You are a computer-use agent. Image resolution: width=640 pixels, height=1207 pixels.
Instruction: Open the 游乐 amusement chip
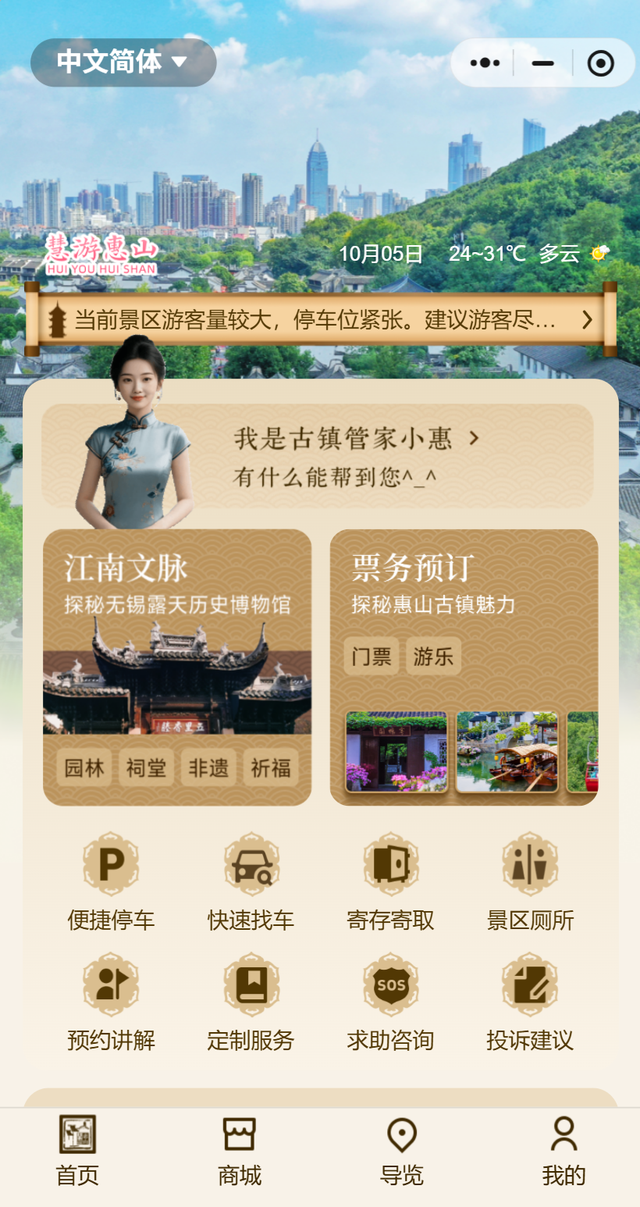pyautogui.click(x=433, y=656)
